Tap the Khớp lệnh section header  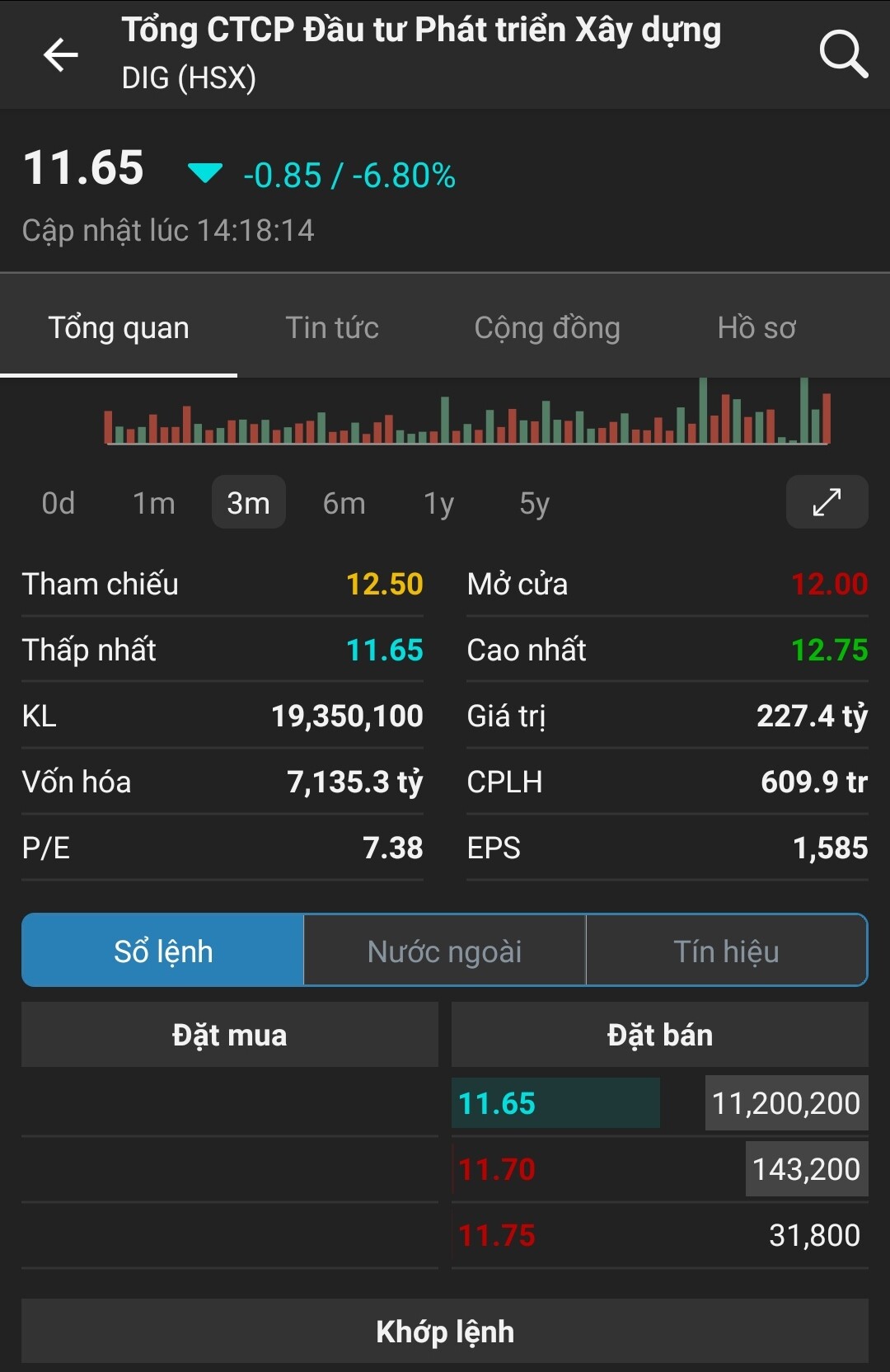(445, 1332)
